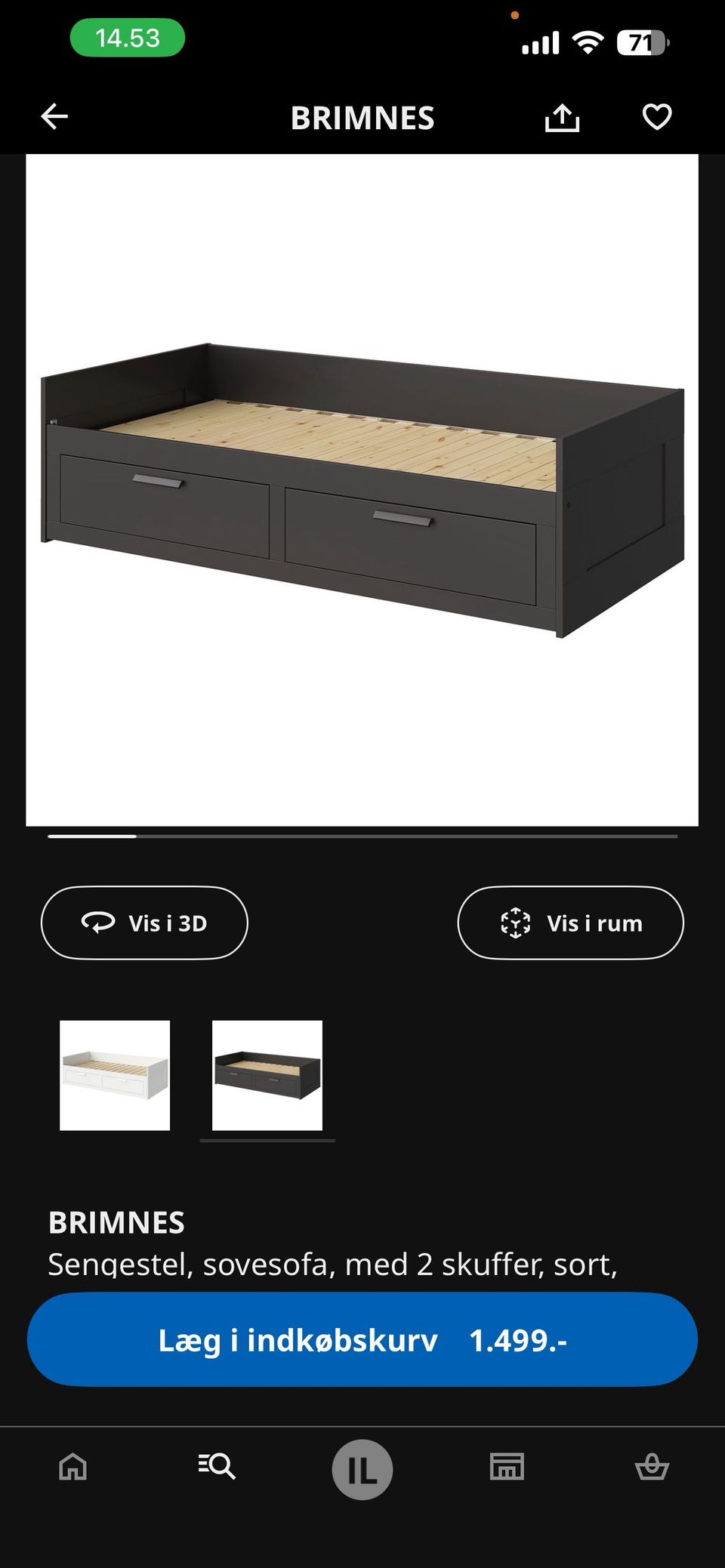Navigate back with the arrow
This screenshot has width=725, height=1568.
pyautogui.click(x=53, y=116)
